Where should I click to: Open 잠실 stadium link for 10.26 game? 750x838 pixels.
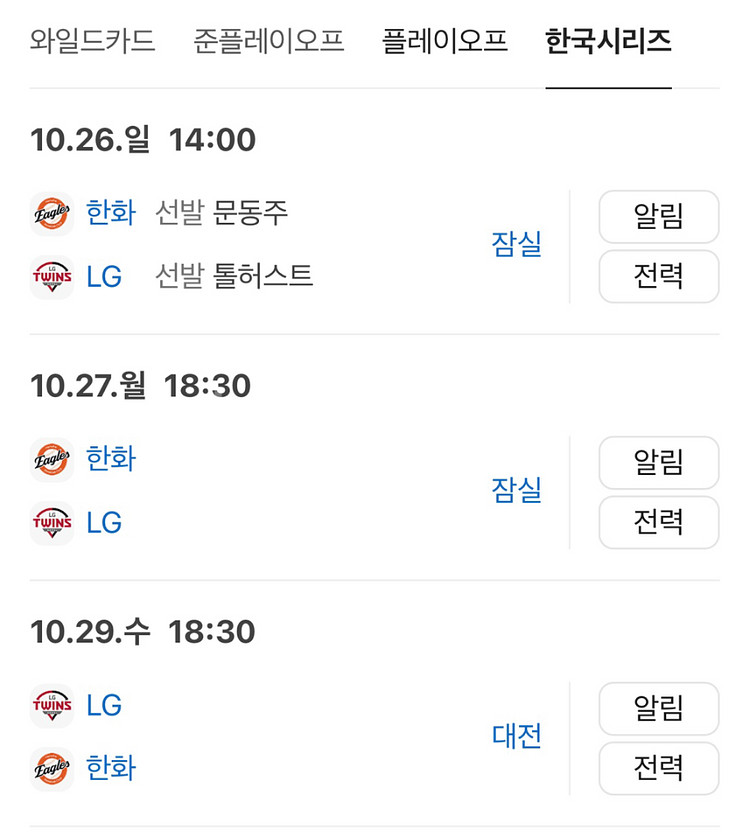(x=516, y=244)
